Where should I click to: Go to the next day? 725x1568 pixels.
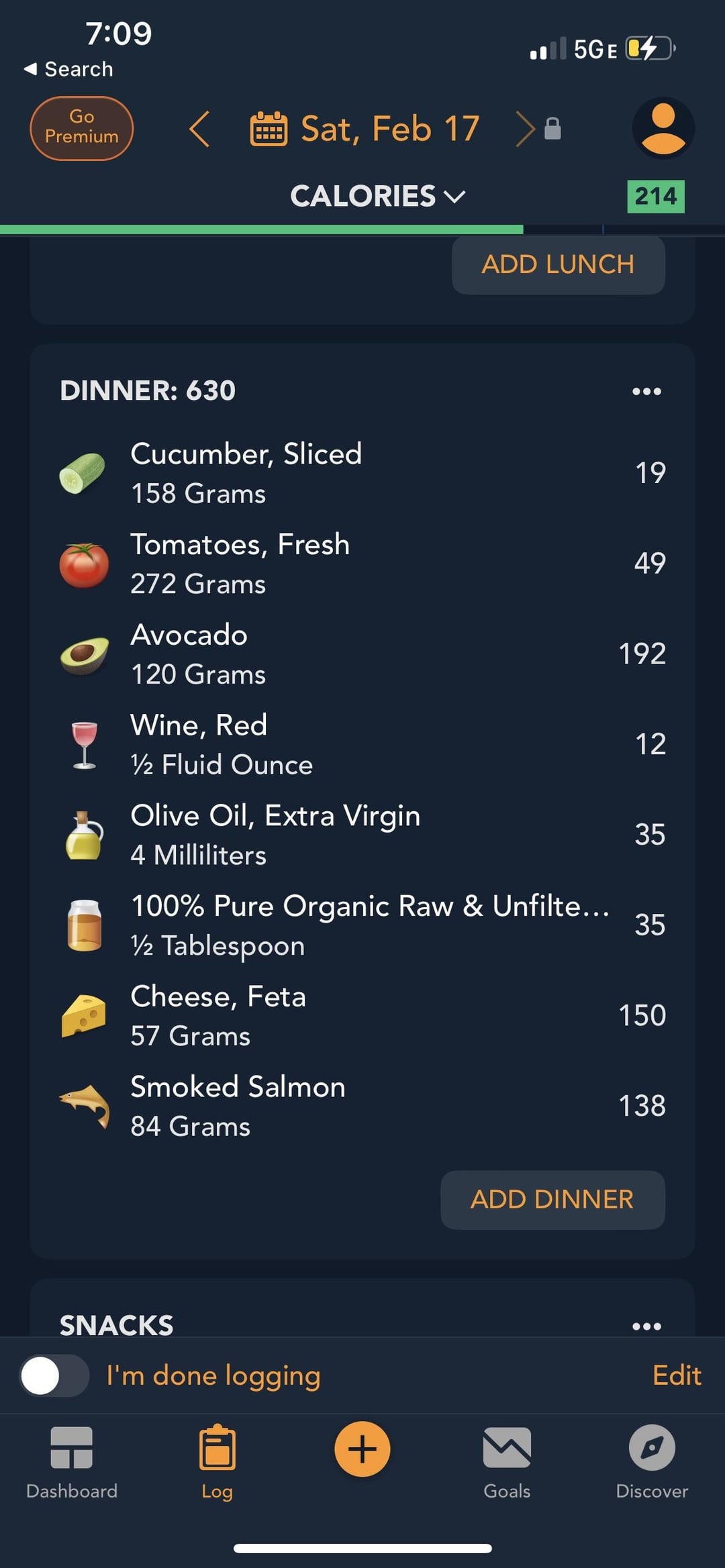tap(525, 129)
